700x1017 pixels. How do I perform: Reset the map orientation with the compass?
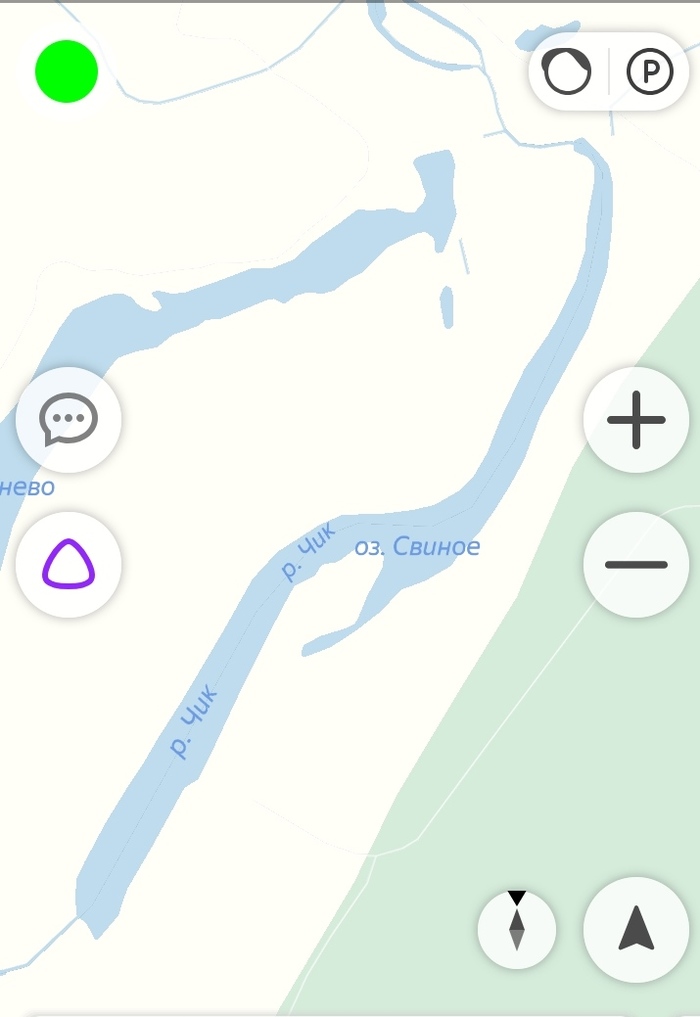tap(517, 930)
